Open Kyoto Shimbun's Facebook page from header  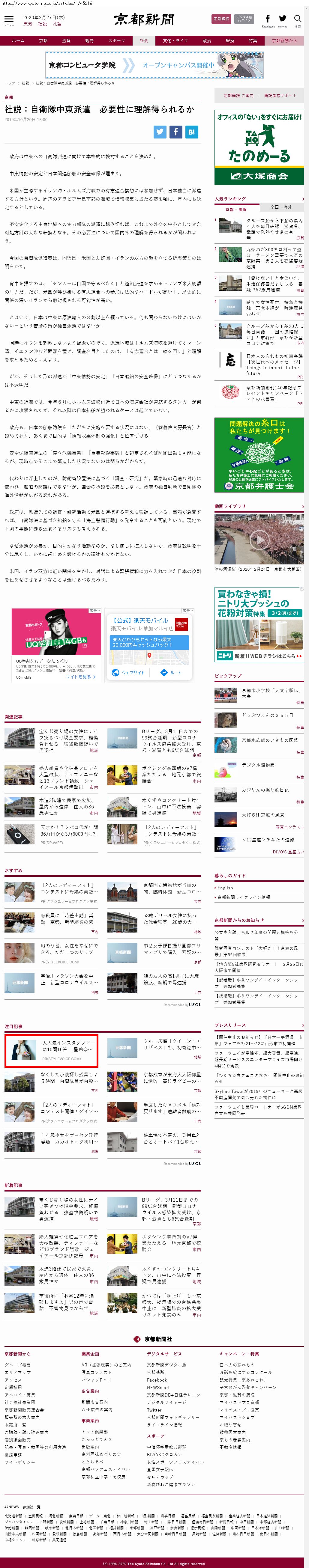pyautogui.click(x=268, y=19)
